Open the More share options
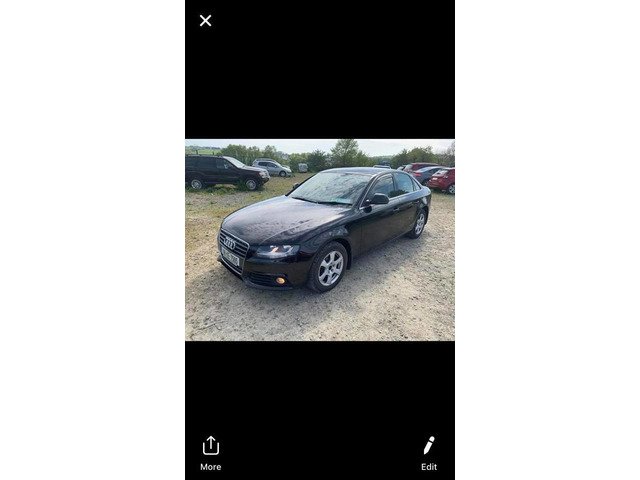 [x=210, y=451]
